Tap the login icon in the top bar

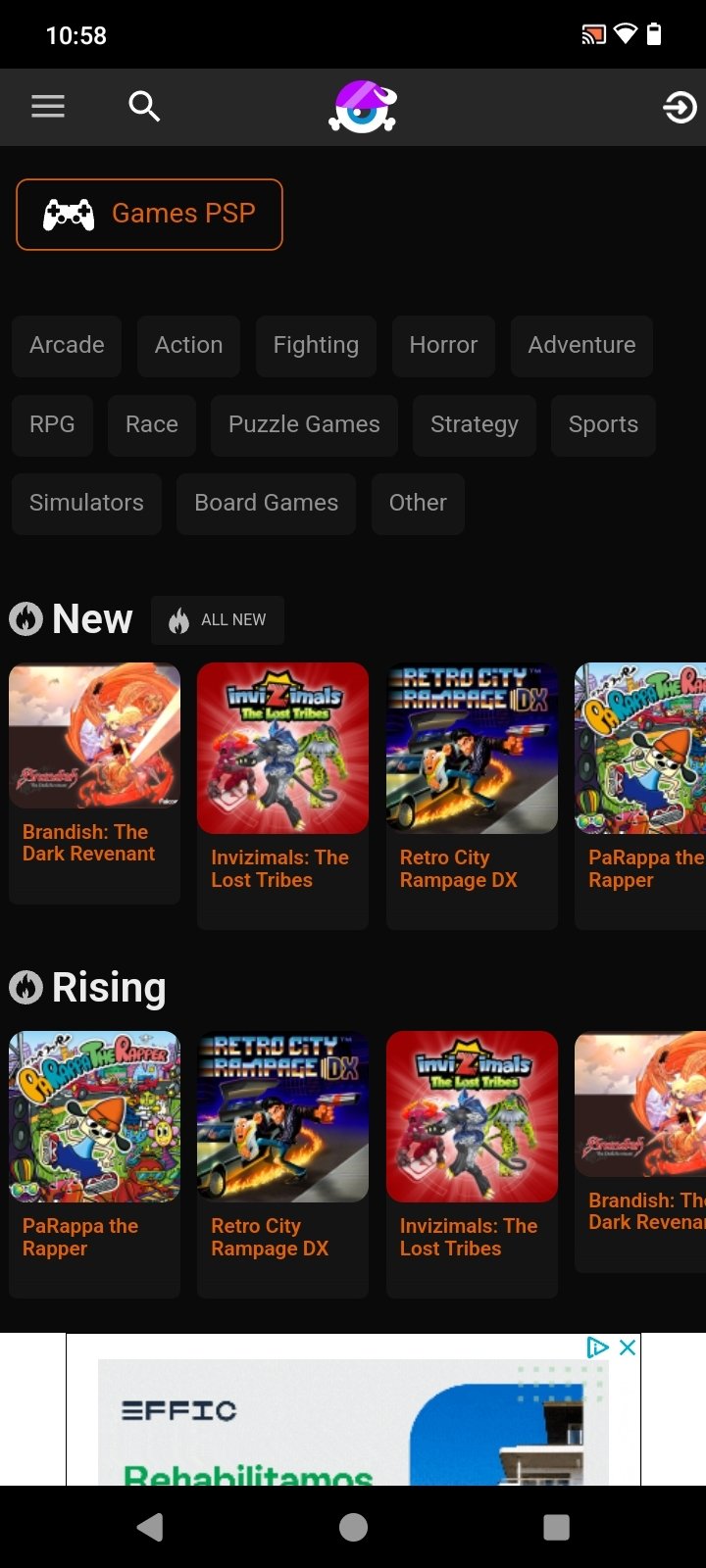680,107
